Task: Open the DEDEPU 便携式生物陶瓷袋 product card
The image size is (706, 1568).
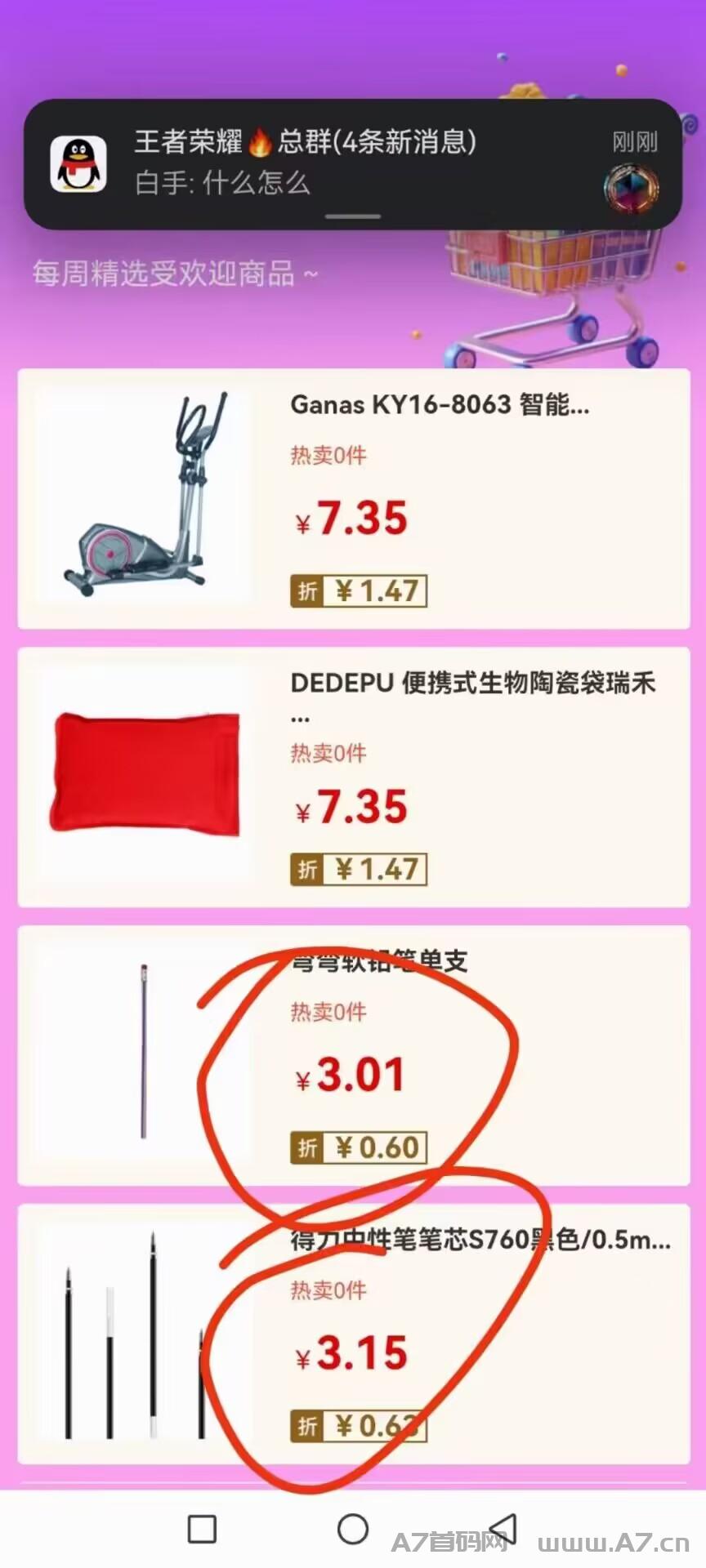Action: tap(354, 777)
